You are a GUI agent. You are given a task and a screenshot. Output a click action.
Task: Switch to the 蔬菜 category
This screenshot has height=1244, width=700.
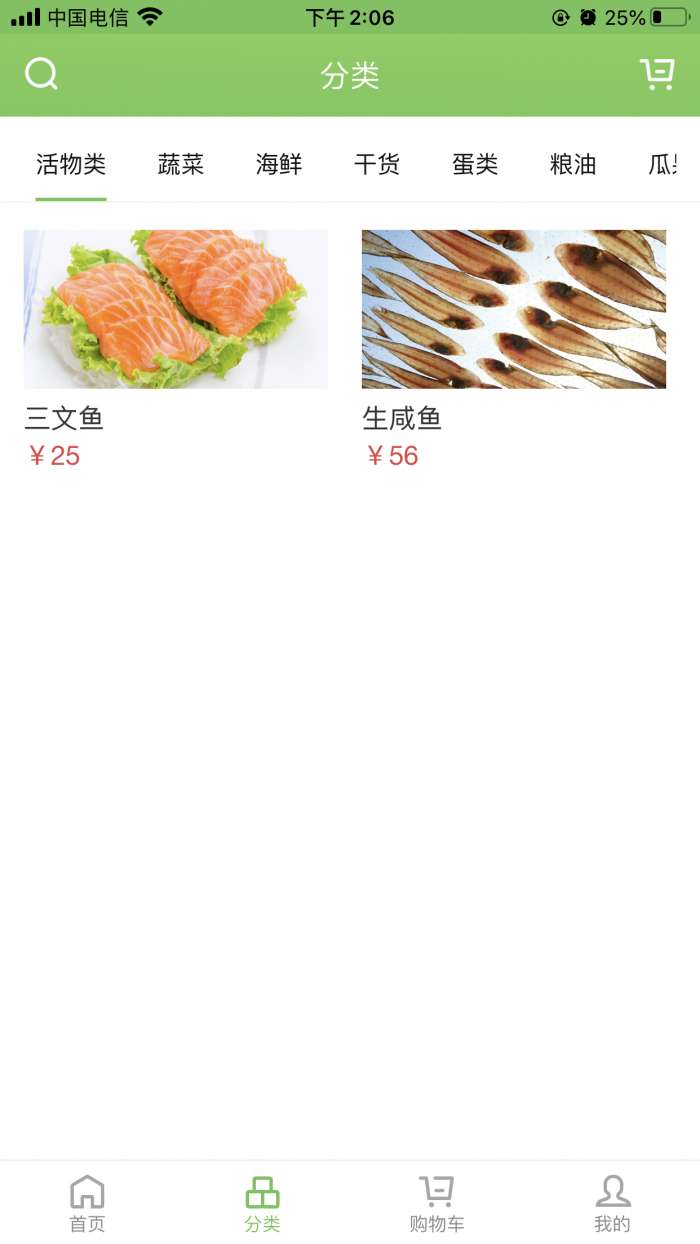(181, 165)
